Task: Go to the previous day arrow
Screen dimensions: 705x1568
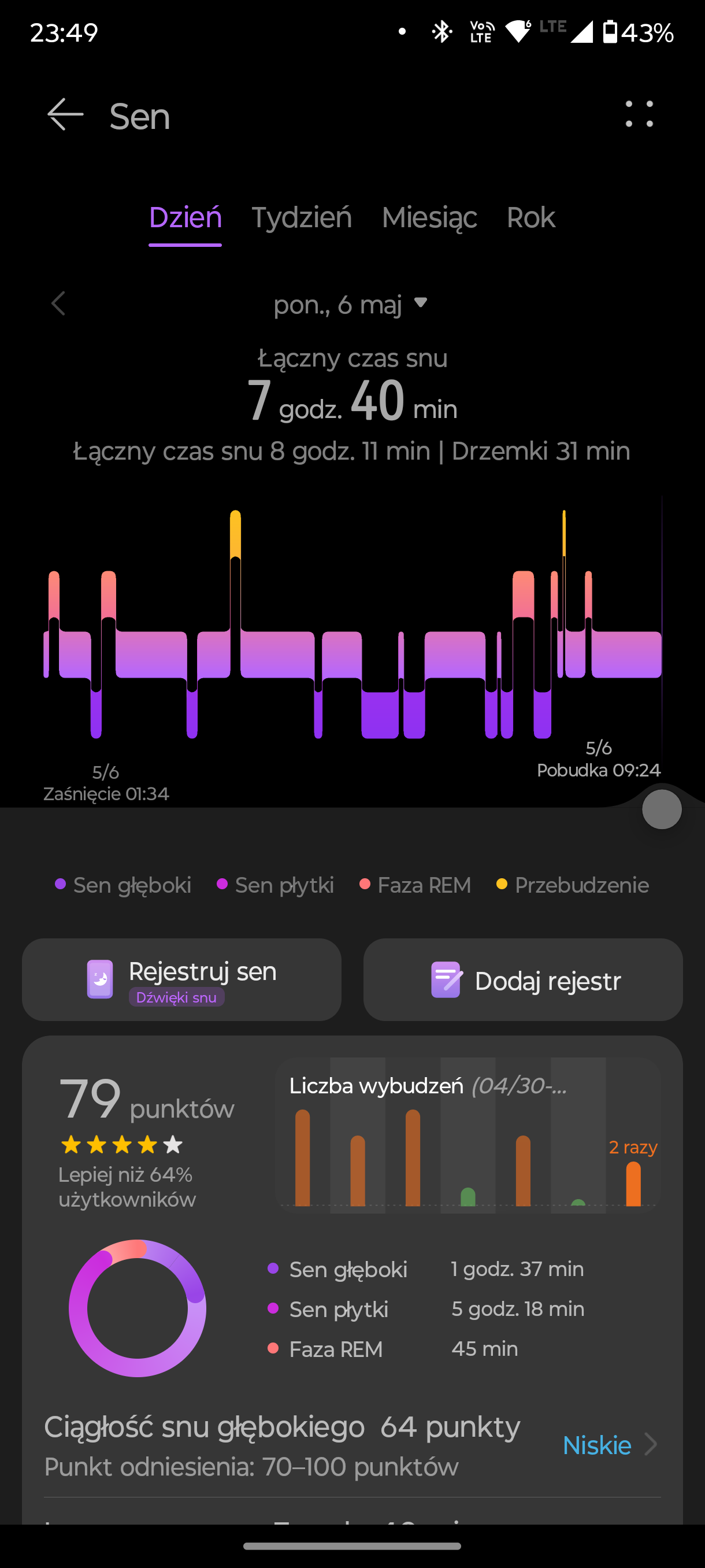Action: click(x=58, y=303)
